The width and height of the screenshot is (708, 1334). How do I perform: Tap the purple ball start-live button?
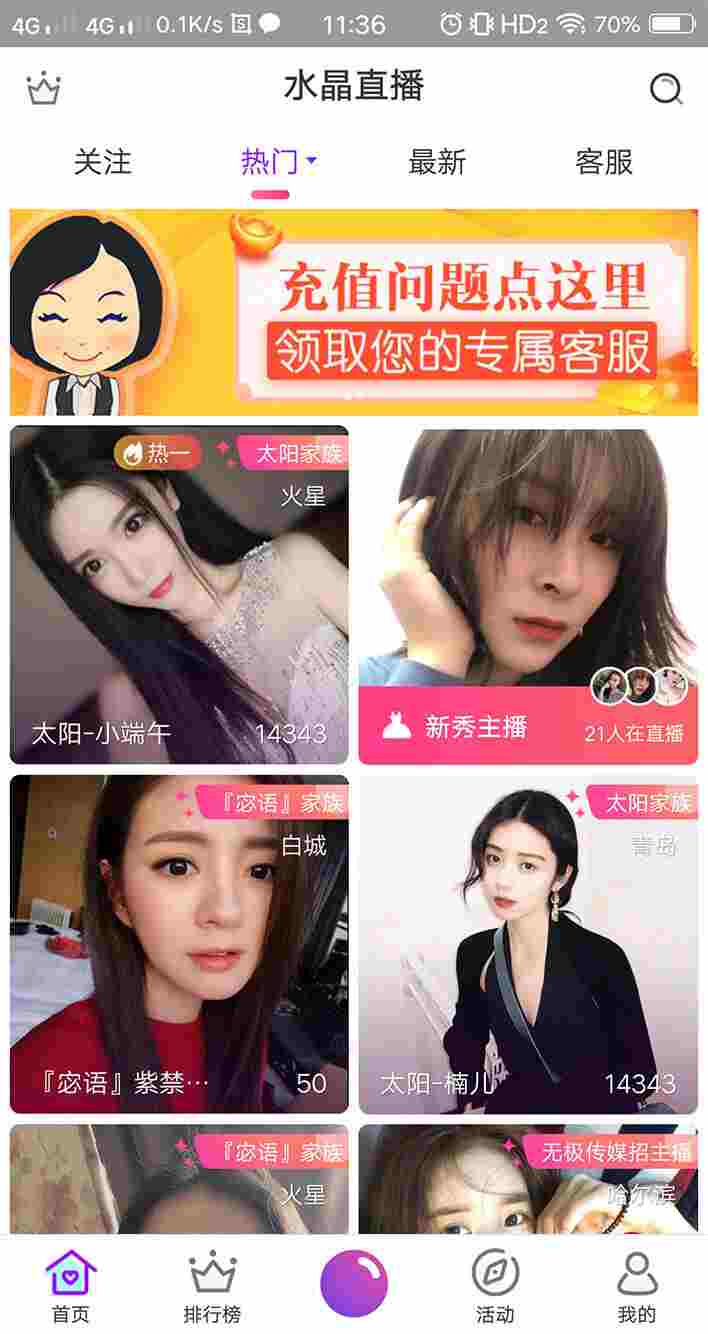[354, 1283]
